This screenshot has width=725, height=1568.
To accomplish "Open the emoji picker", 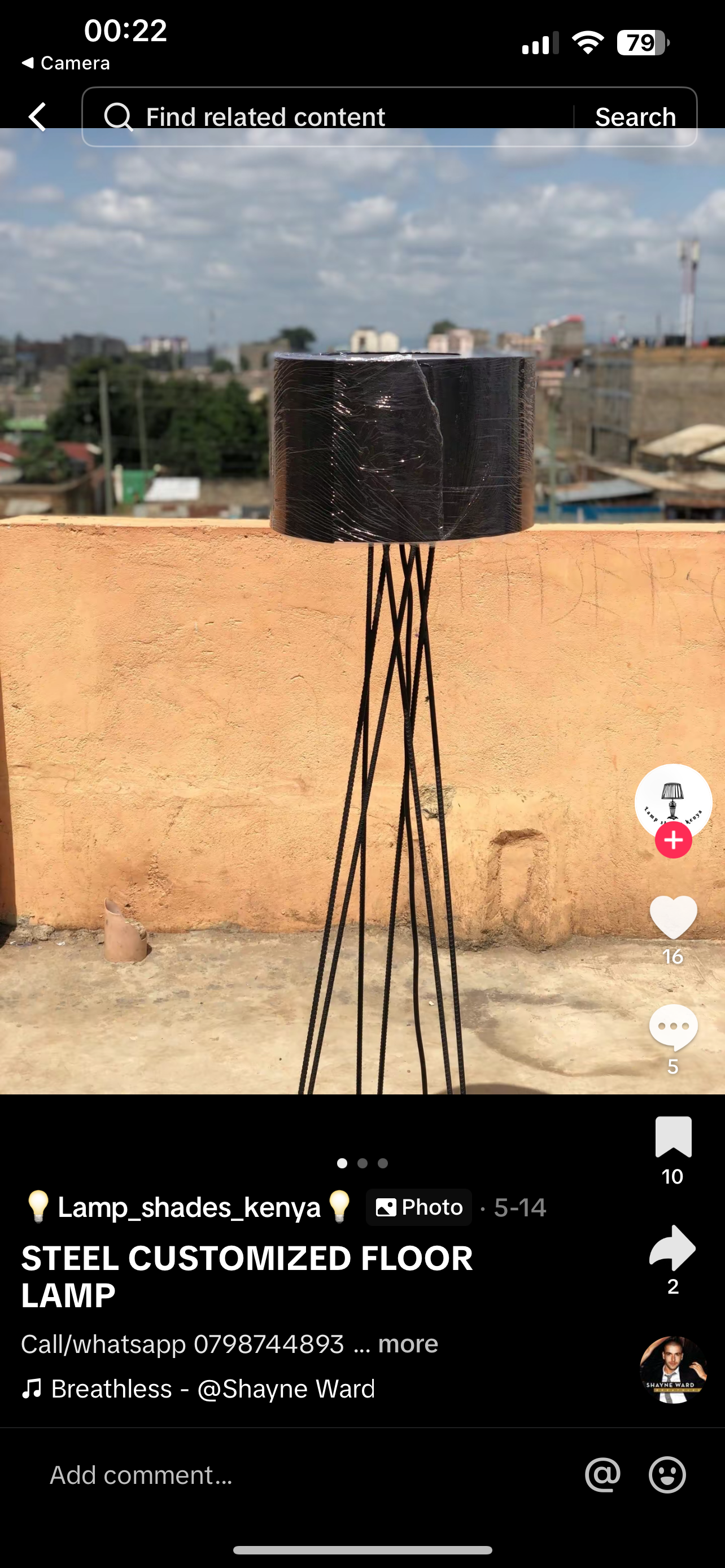I will click(667, 1475).
